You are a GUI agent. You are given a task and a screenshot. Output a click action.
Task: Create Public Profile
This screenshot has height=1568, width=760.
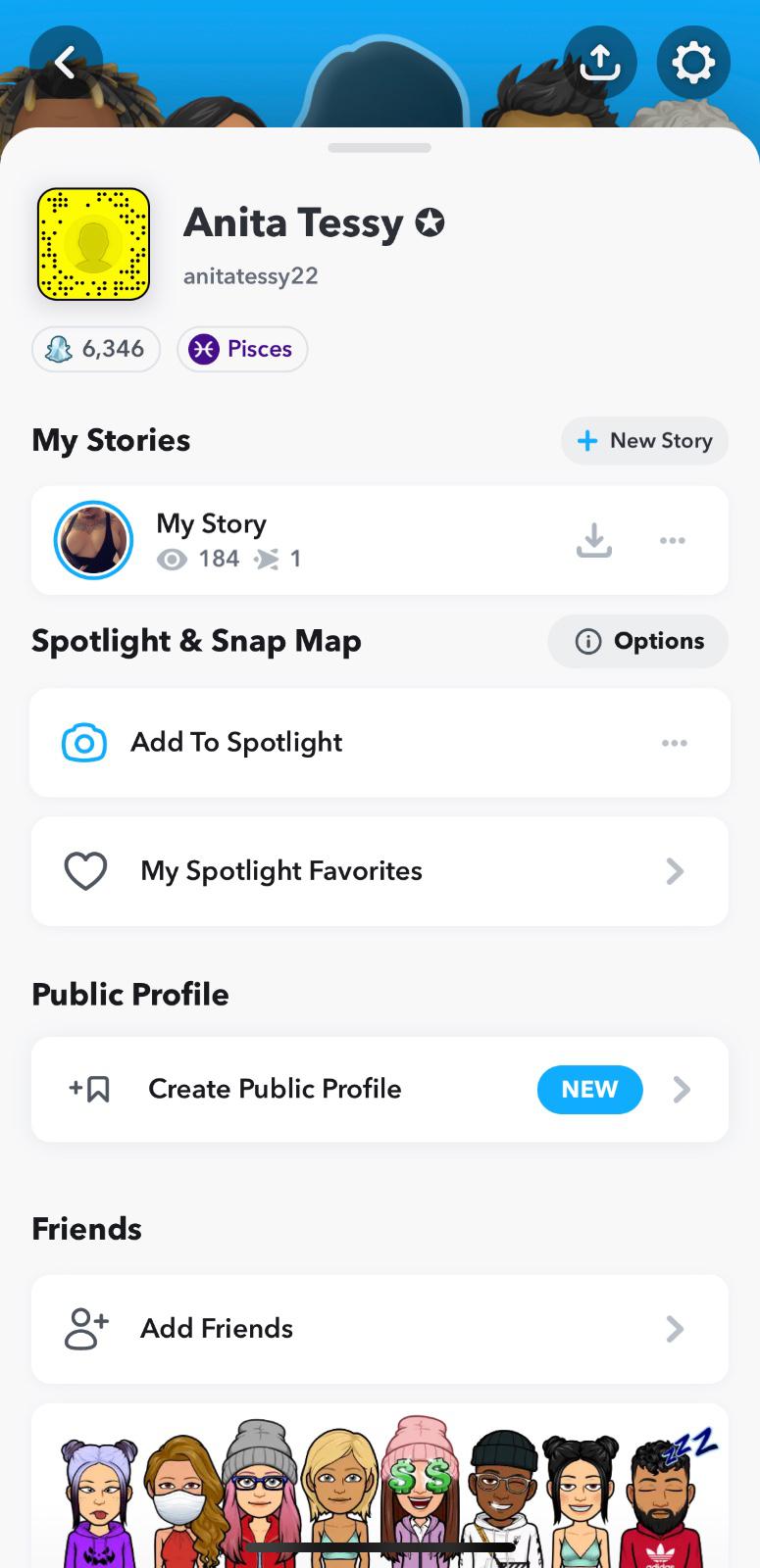coord(380,1089)
